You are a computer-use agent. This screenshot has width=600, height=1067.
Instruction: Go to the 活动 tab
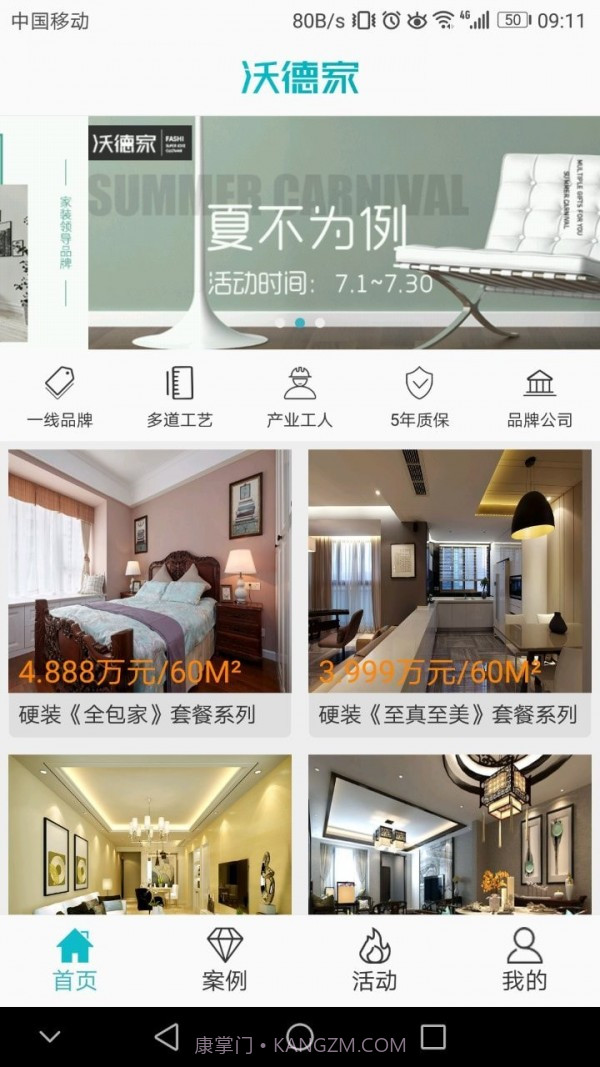coord(375,960)
